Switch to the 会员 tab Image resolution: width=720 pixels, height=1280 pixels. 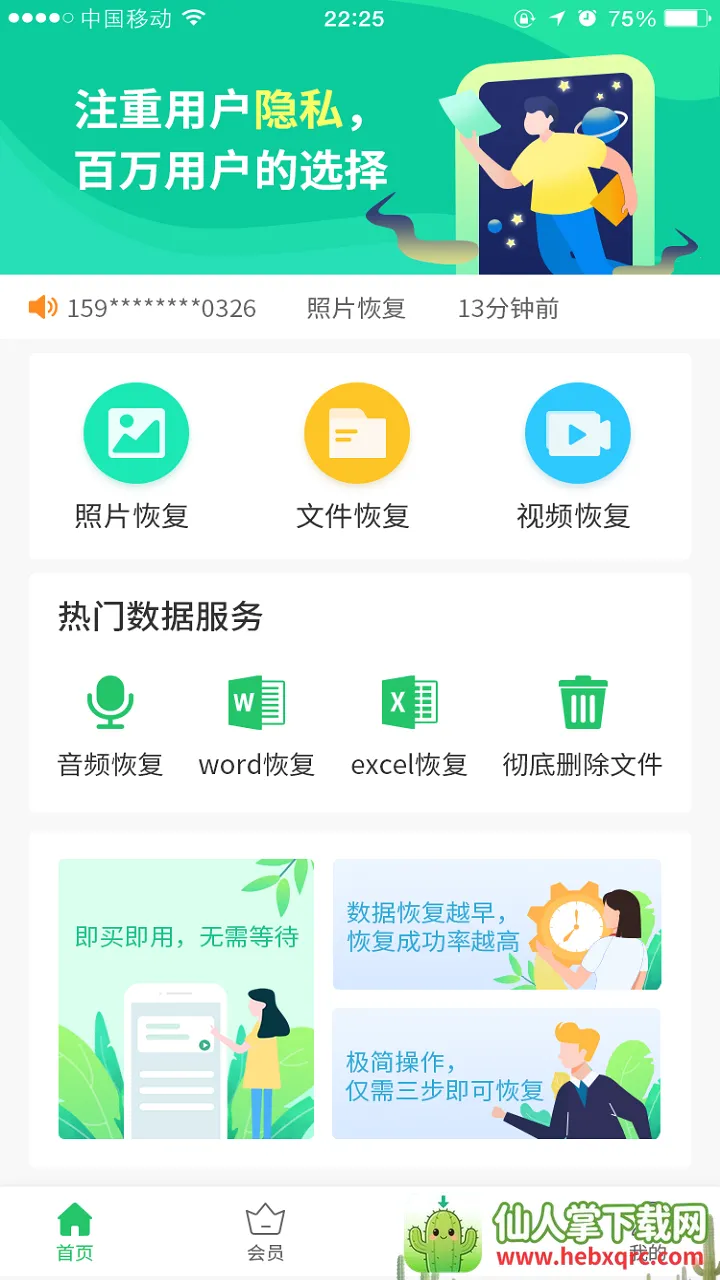[265, 1231]
